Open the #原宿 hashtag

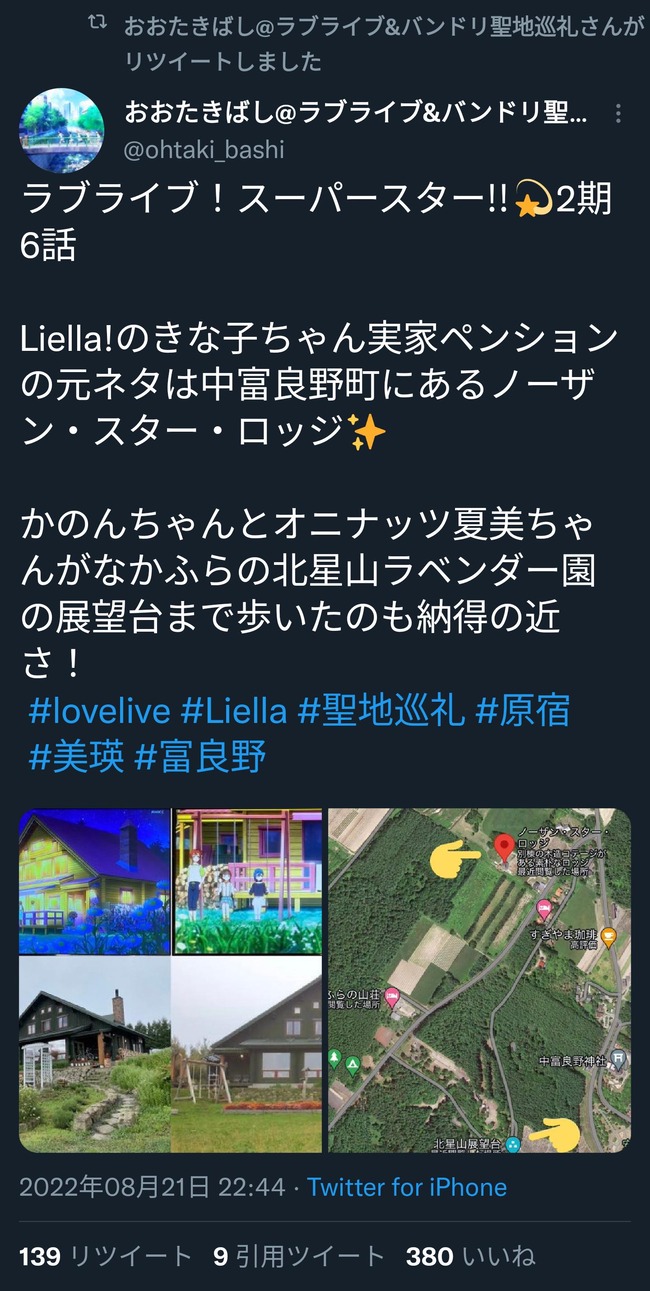point(523,711)
